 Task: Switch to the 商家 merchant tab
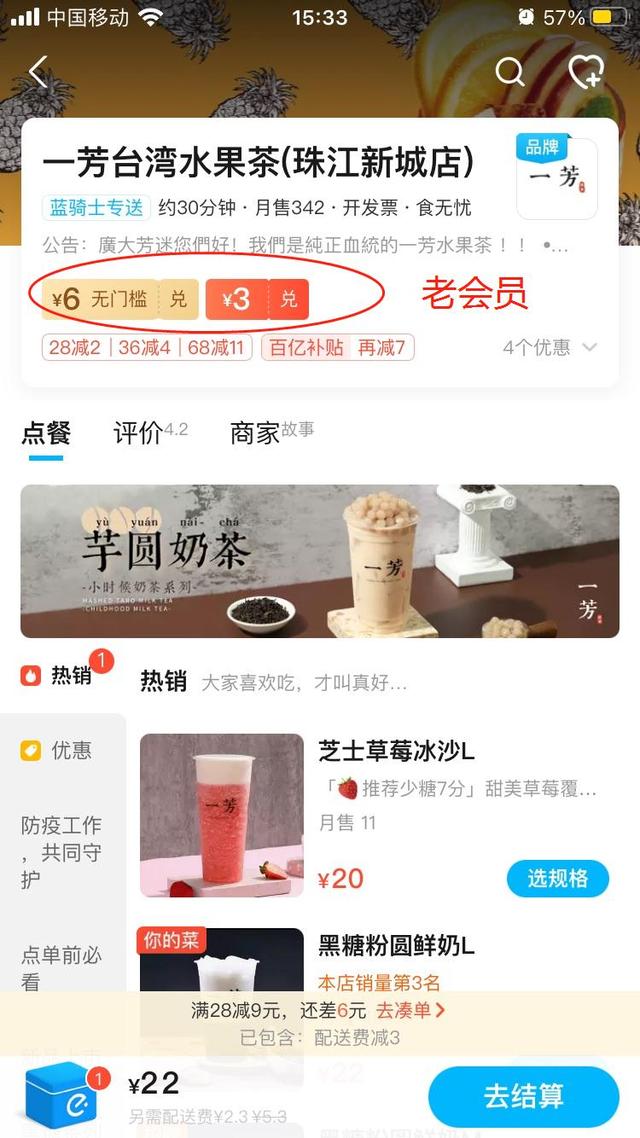[255, 434]
